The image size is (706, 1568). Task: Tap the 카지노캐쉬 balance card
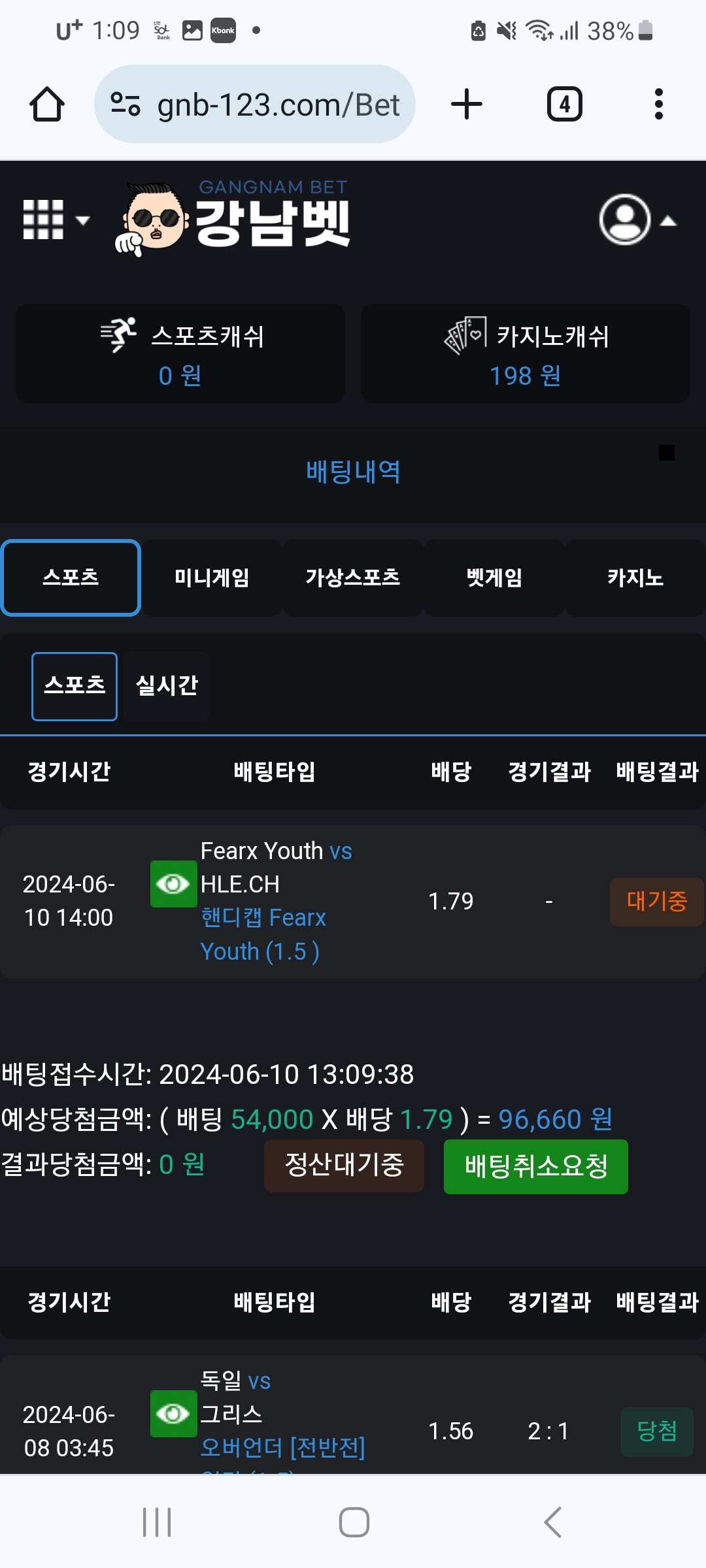(526, 353)
